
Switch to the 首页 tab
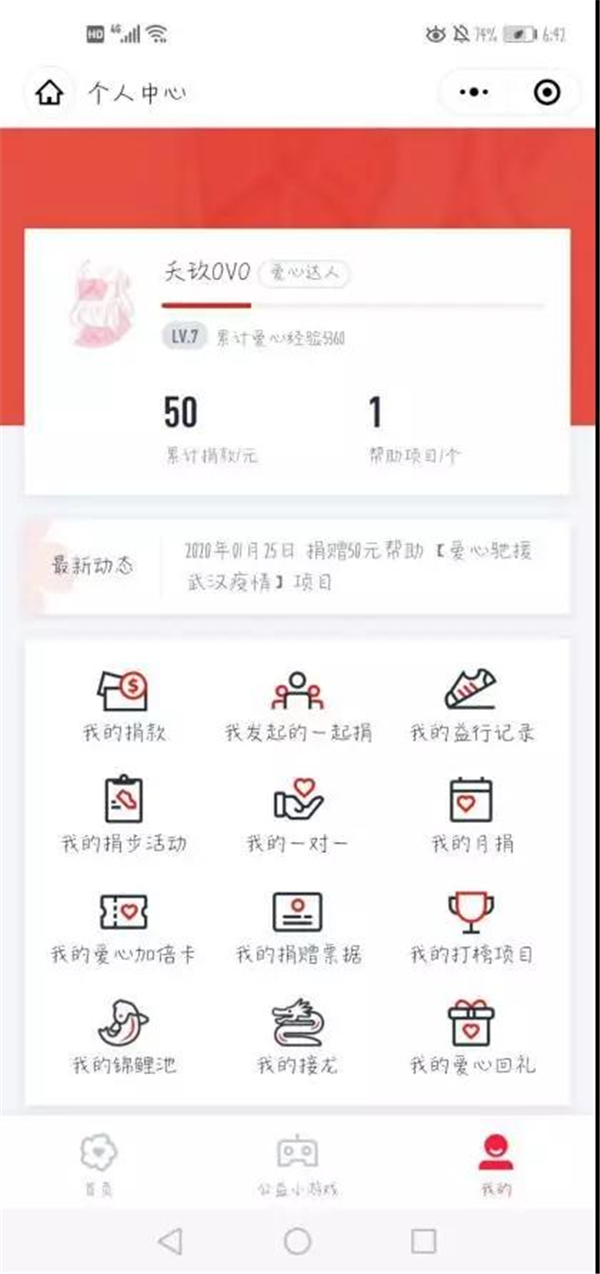pos(98,1165)
